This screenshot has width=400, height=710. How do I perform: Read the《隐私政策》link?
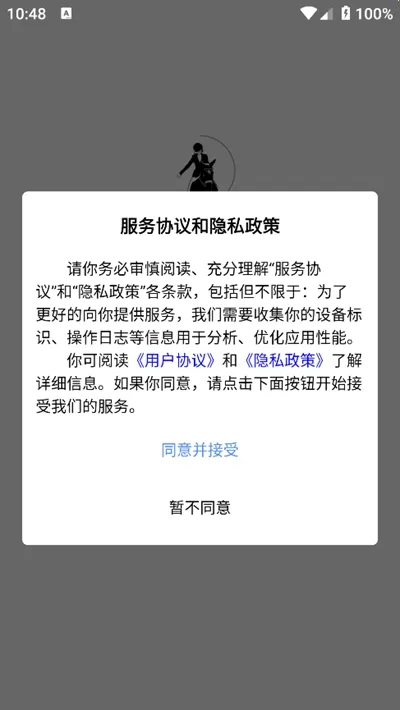point(285,361)
